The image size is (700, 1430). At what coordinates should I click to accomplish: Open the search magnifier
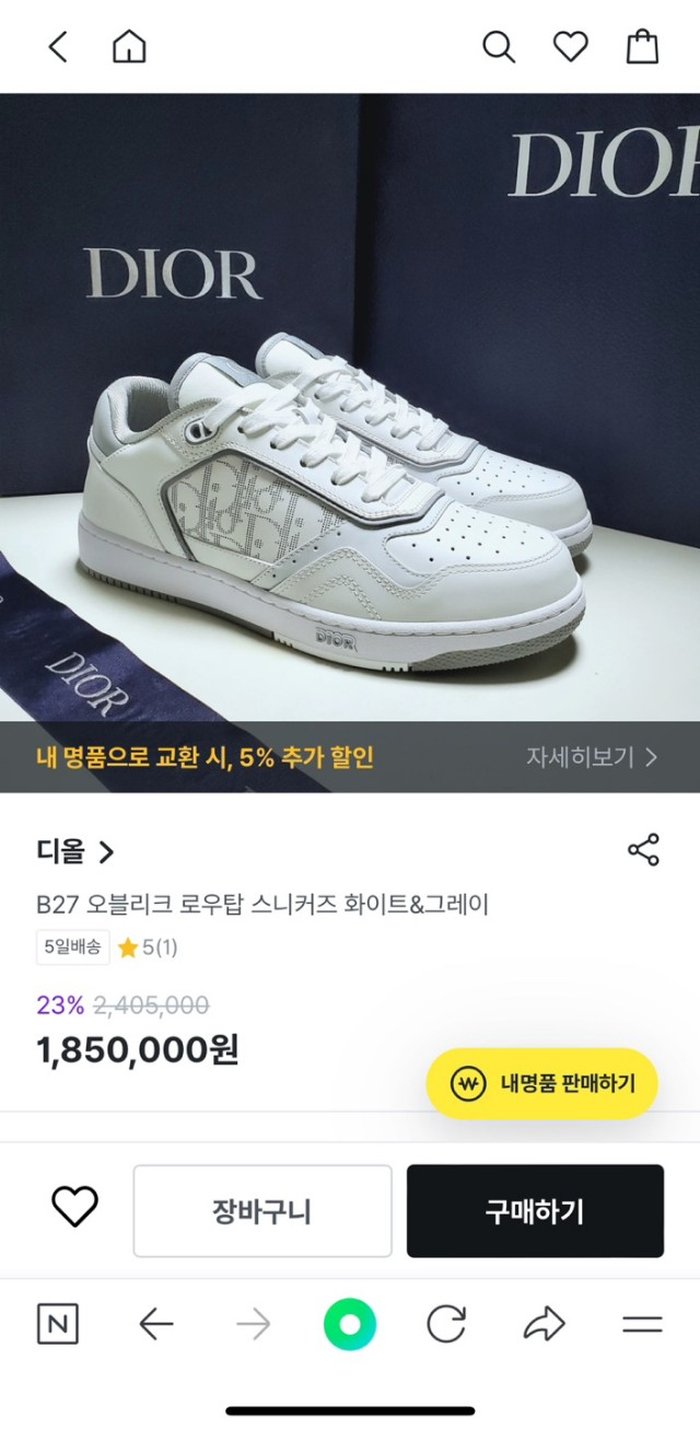(498, 47)
